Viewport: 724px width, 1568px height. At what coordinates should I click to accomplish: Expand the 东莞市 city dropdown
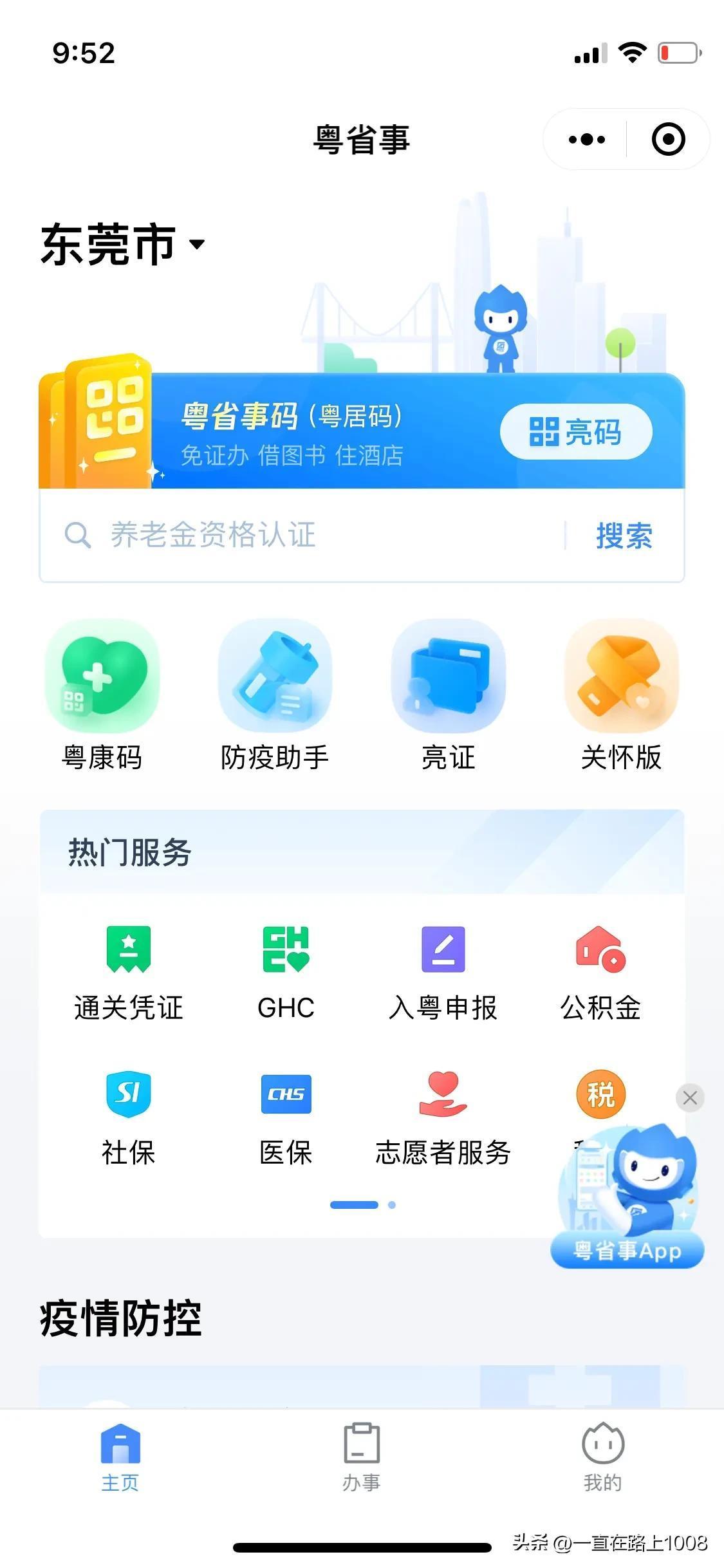(x=122, y=244)
